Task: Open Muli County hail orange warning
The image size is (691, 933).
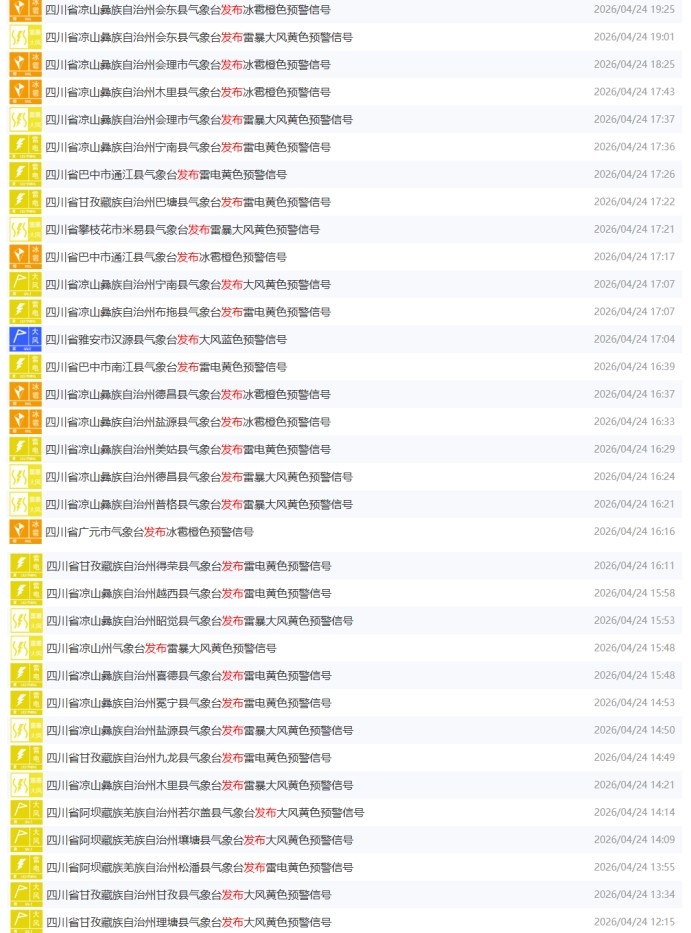Action: point(188,92)
